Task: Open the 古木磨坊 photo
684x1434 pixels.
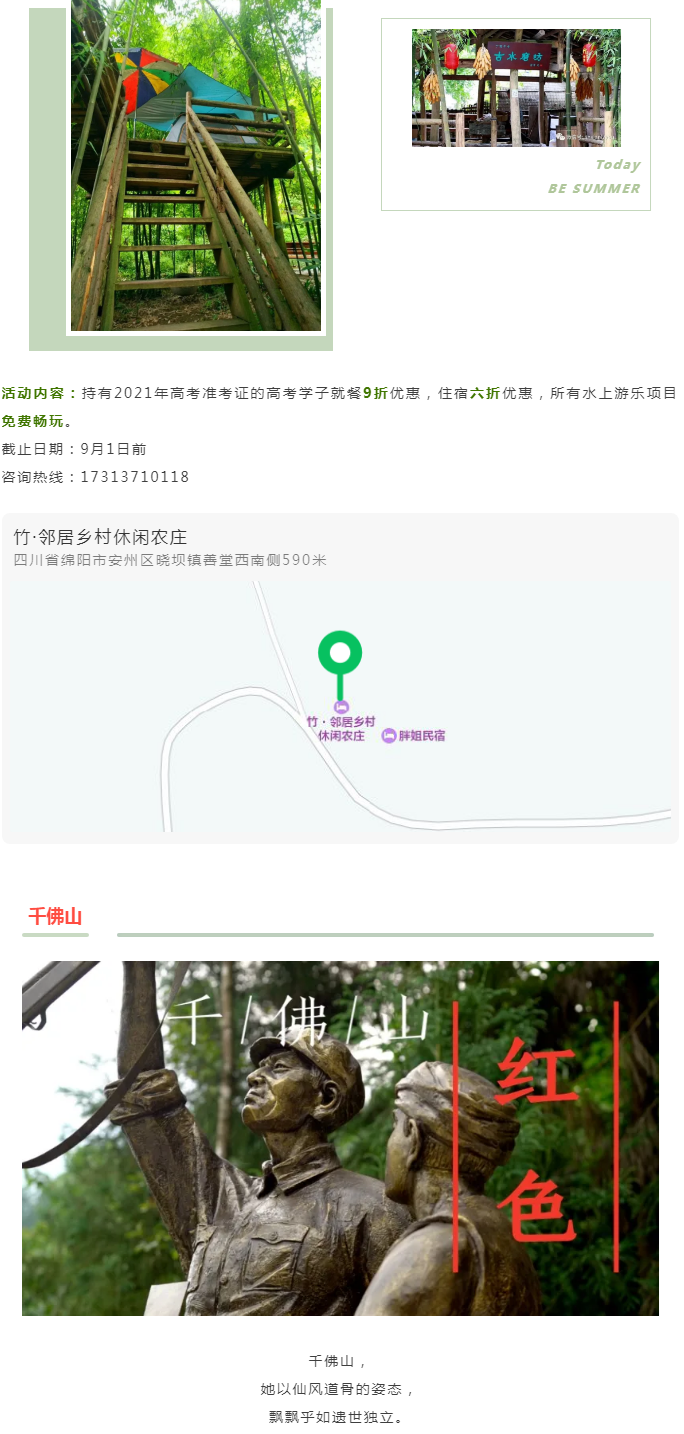Action: pyautogui.click(x=516, y=88)
